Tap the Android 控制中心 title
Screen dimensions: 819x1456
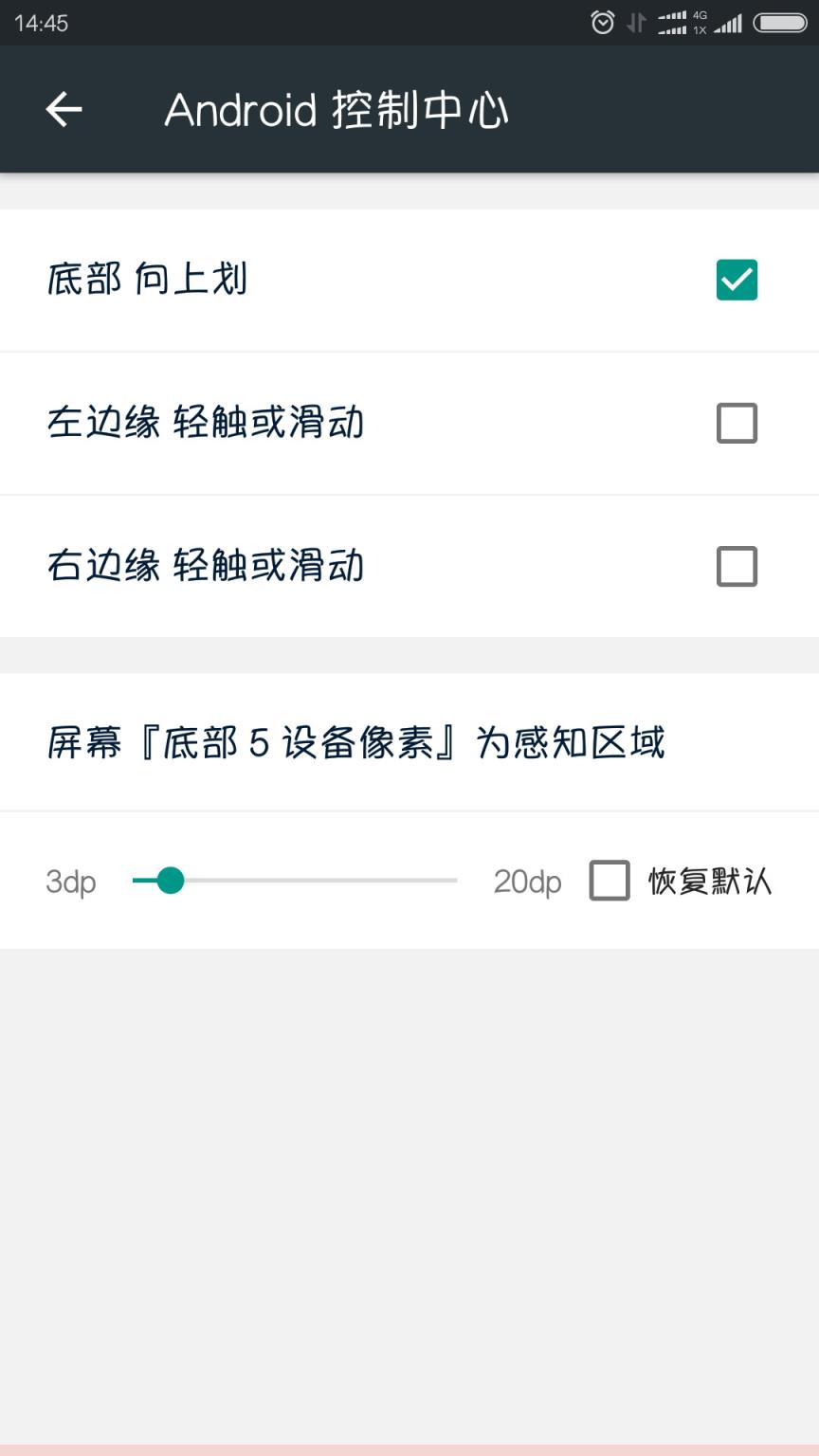tap(337, 109)
